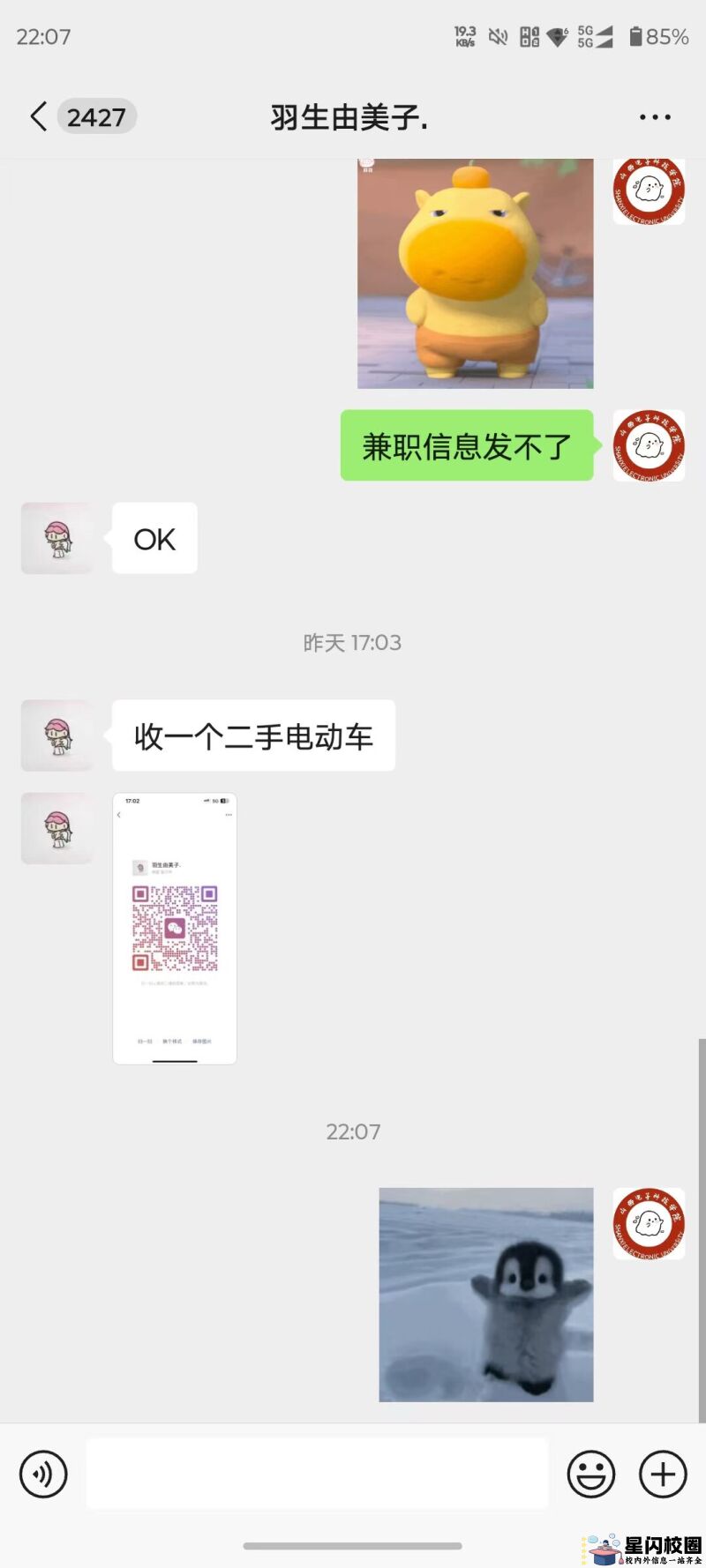Viewport: 706px width, 1568px height.
Task: View the penguin sticker sent at 22:07
Action: click(x=486, y=1294)
